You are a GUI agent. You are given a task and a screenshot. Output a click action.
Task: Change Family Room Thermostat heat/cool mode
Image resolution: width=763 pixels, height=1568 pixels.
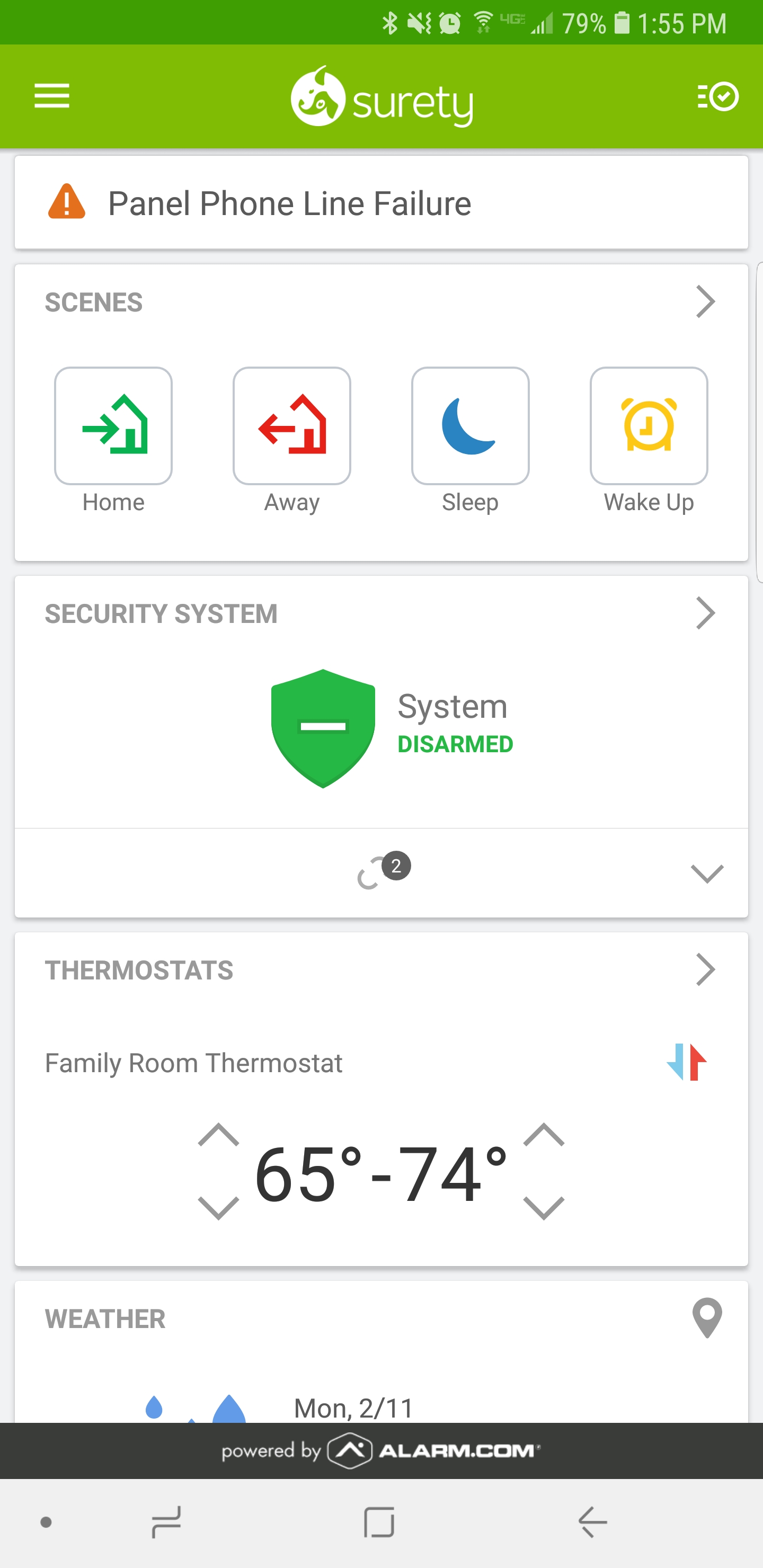pyautogui.click(x=686, y=1062)
